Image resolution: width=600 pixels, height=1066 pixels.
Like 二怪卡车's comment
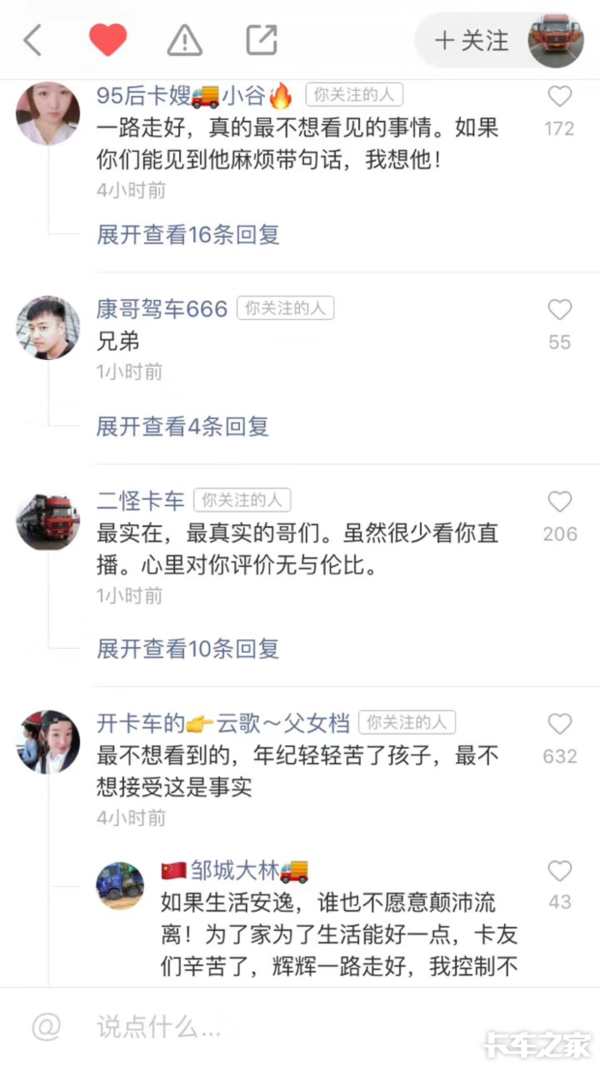(560, 502)
